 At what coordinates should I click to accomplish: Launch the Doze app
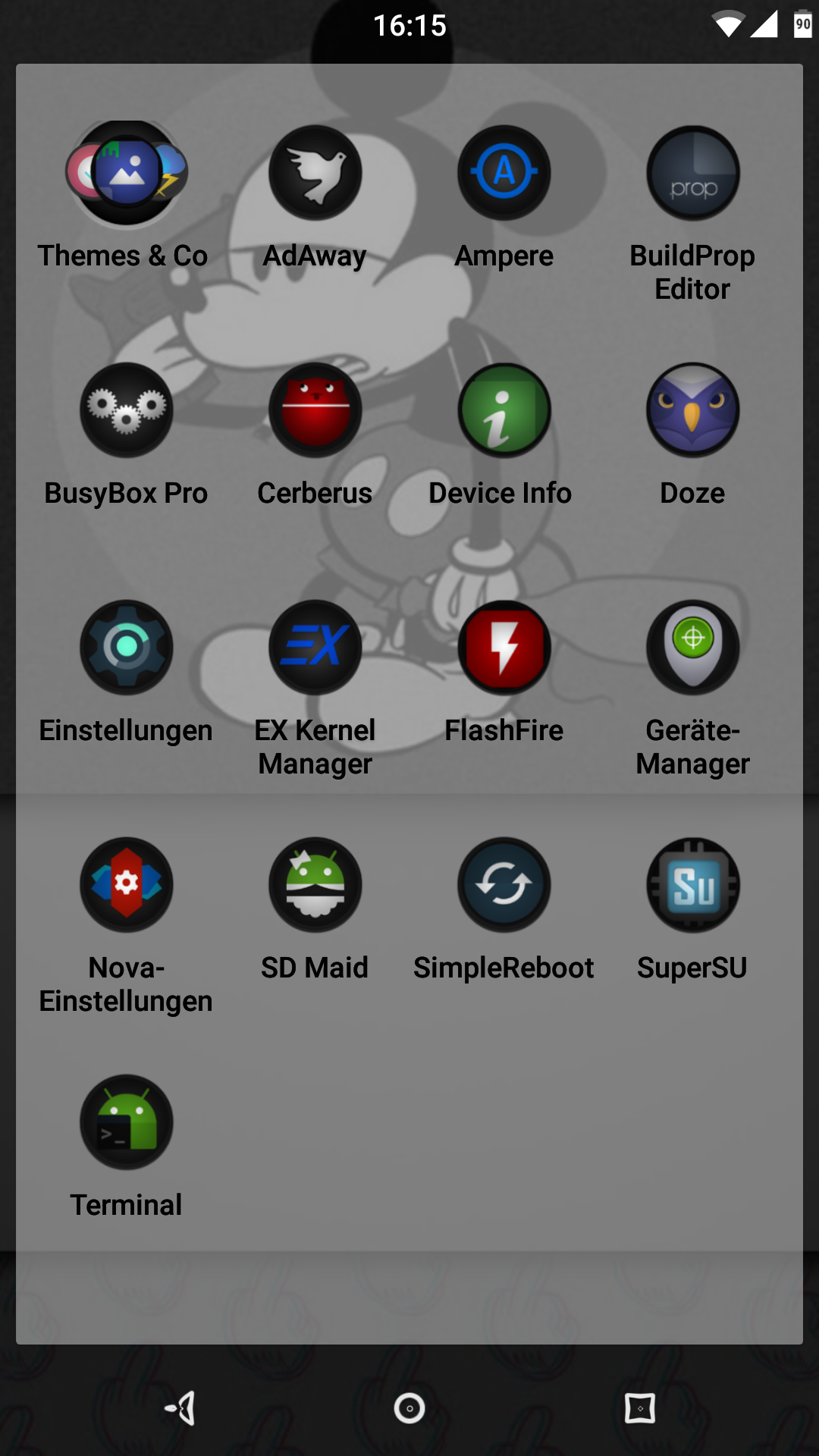click(692, 410)
